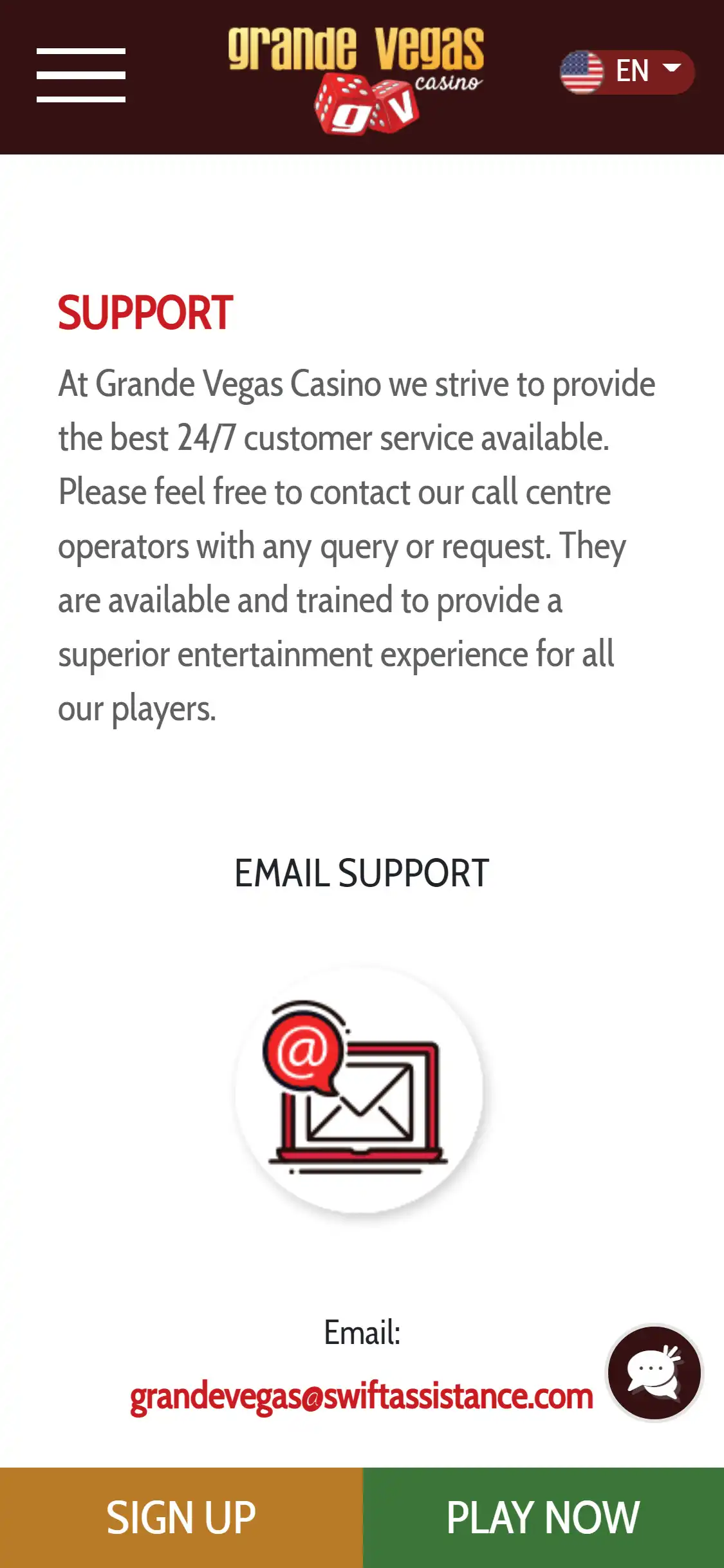Open the live chat bubble
Viewport: 724px width, 1568px height.
[654, 1372]
